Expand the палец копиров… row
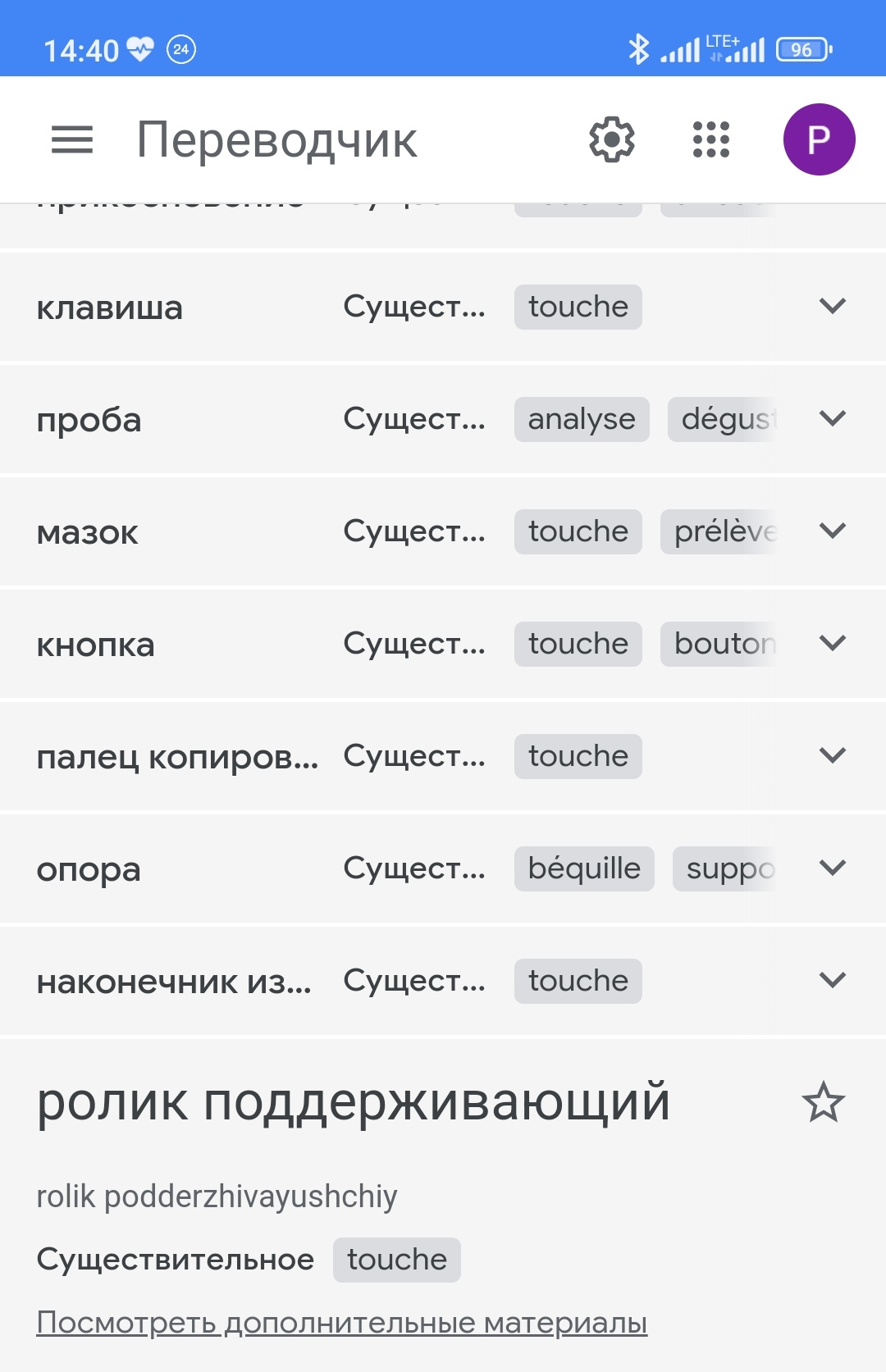Image resolution: width=886 pixels, height=1372 pixels. tap(832, 756)
